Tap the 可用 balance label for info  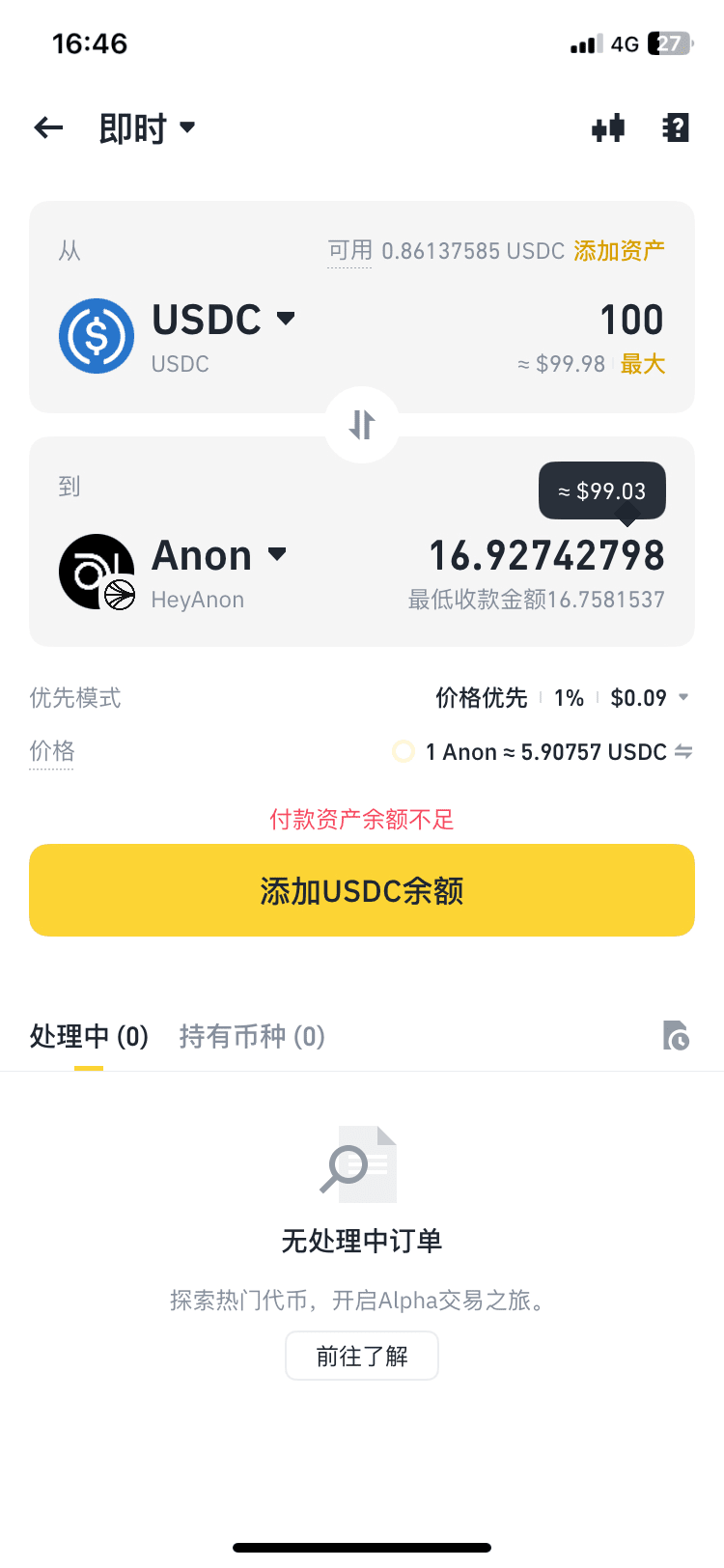(349, 251)
